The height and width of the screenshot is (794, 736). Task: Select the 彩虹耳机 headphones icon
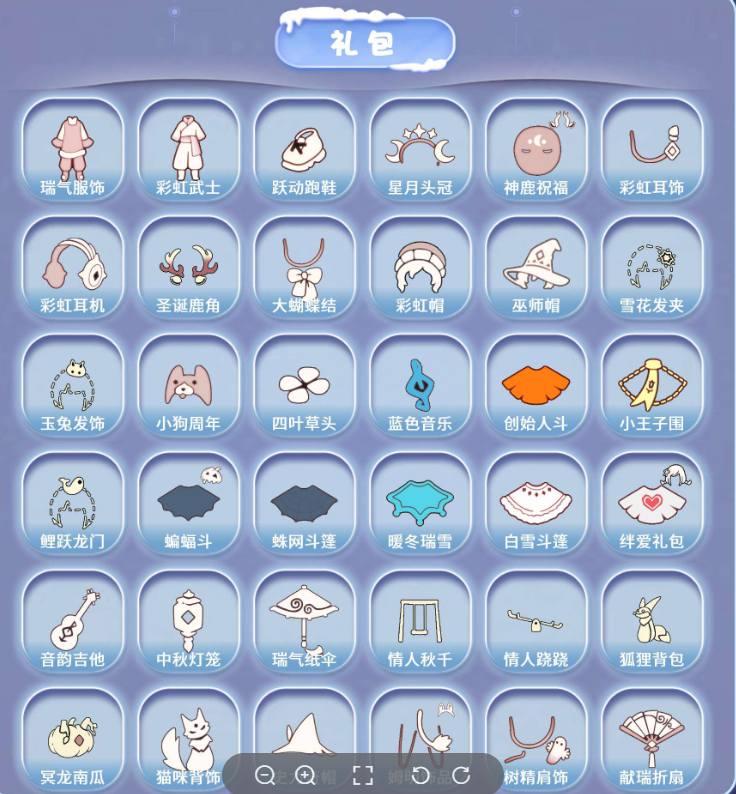[71, 268]
